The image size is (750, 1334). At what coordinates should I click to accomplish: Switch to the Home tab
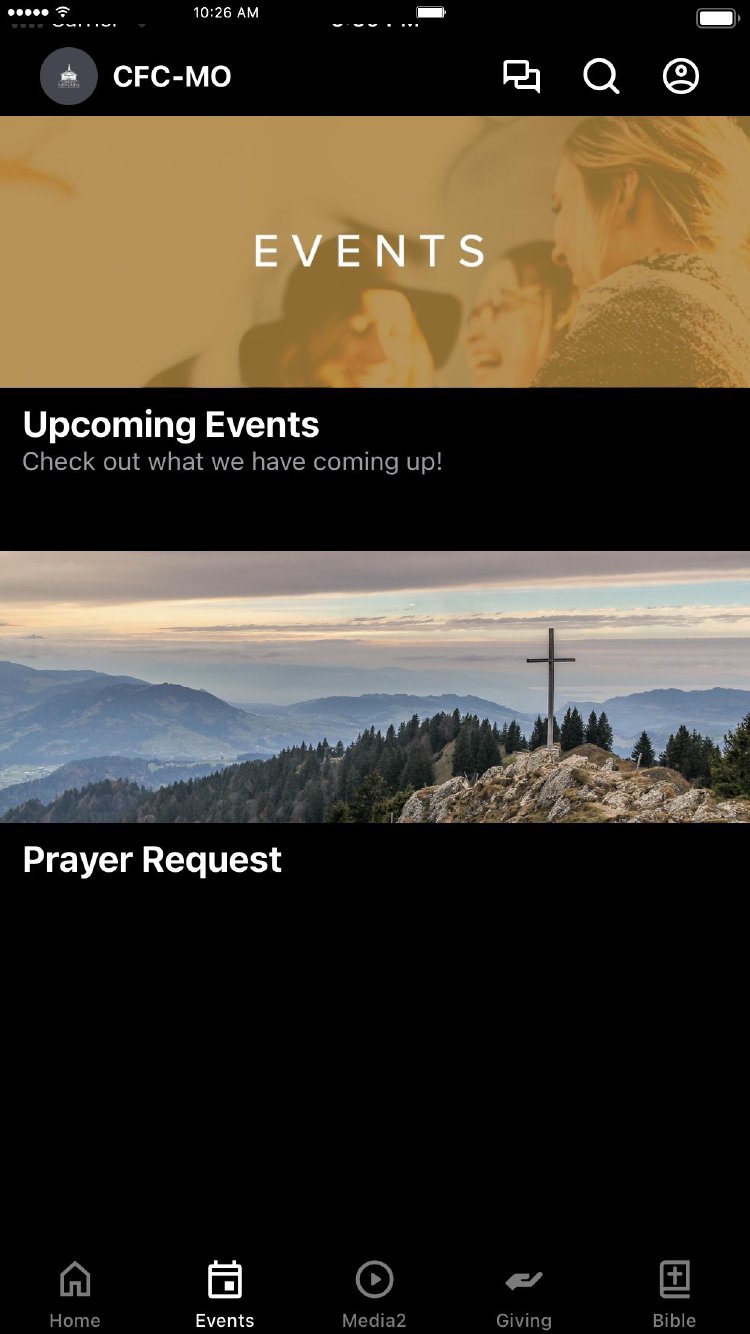tap(75, 1294)
